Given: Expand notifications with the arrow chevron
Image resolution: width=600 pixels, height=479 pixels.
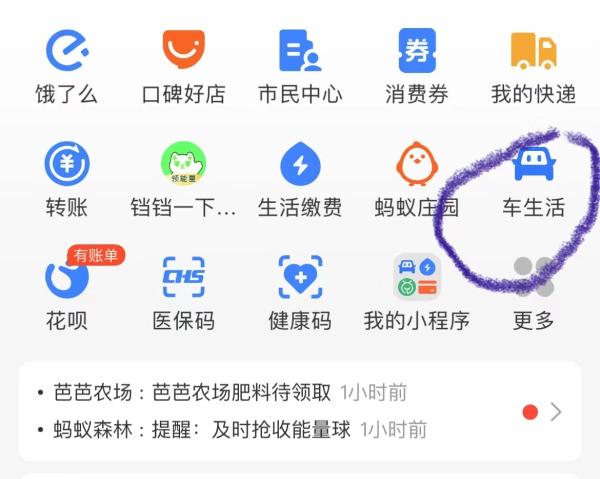Looking at the screenshot, I should 556,411.
